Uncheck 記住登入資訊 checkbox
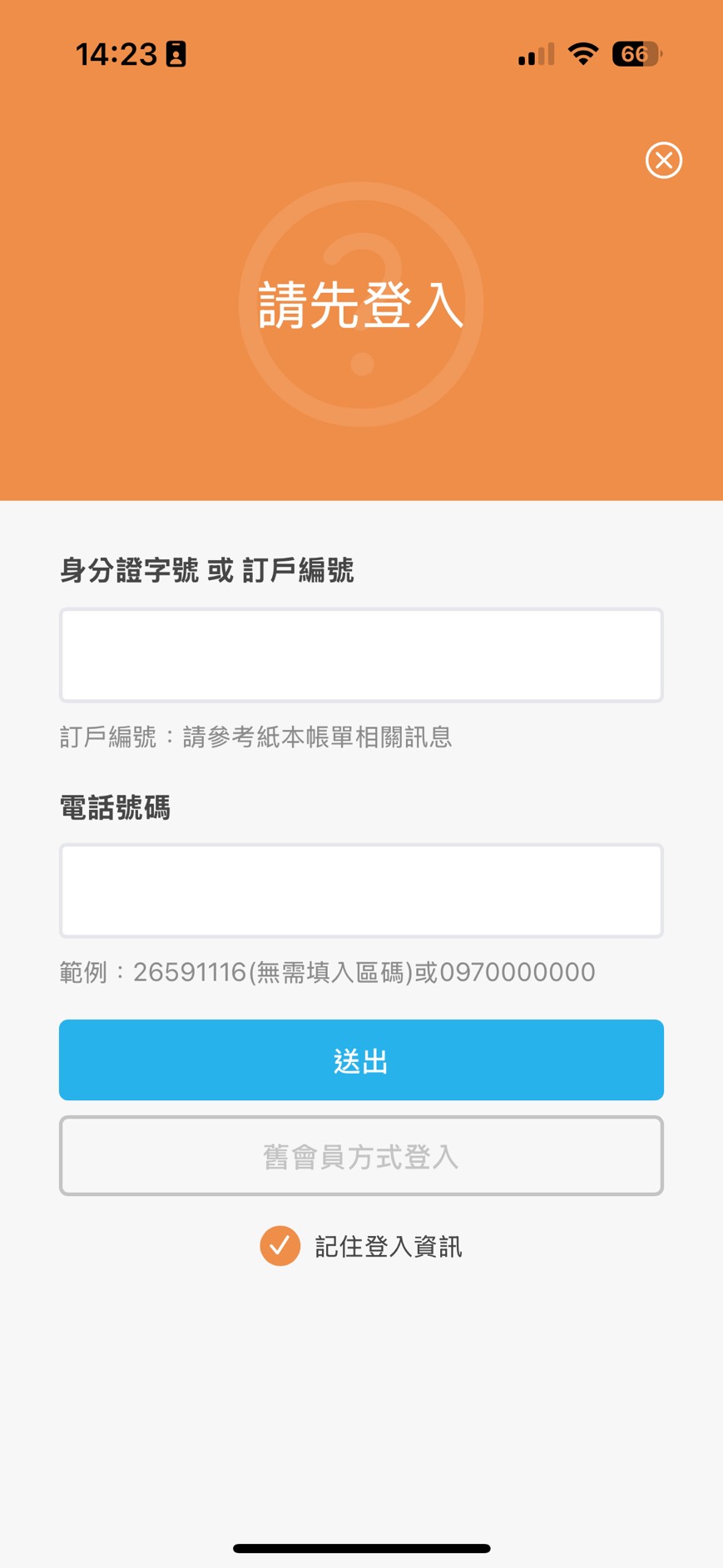Screen dimensions: 723x1568 [x=280, y=1246]
